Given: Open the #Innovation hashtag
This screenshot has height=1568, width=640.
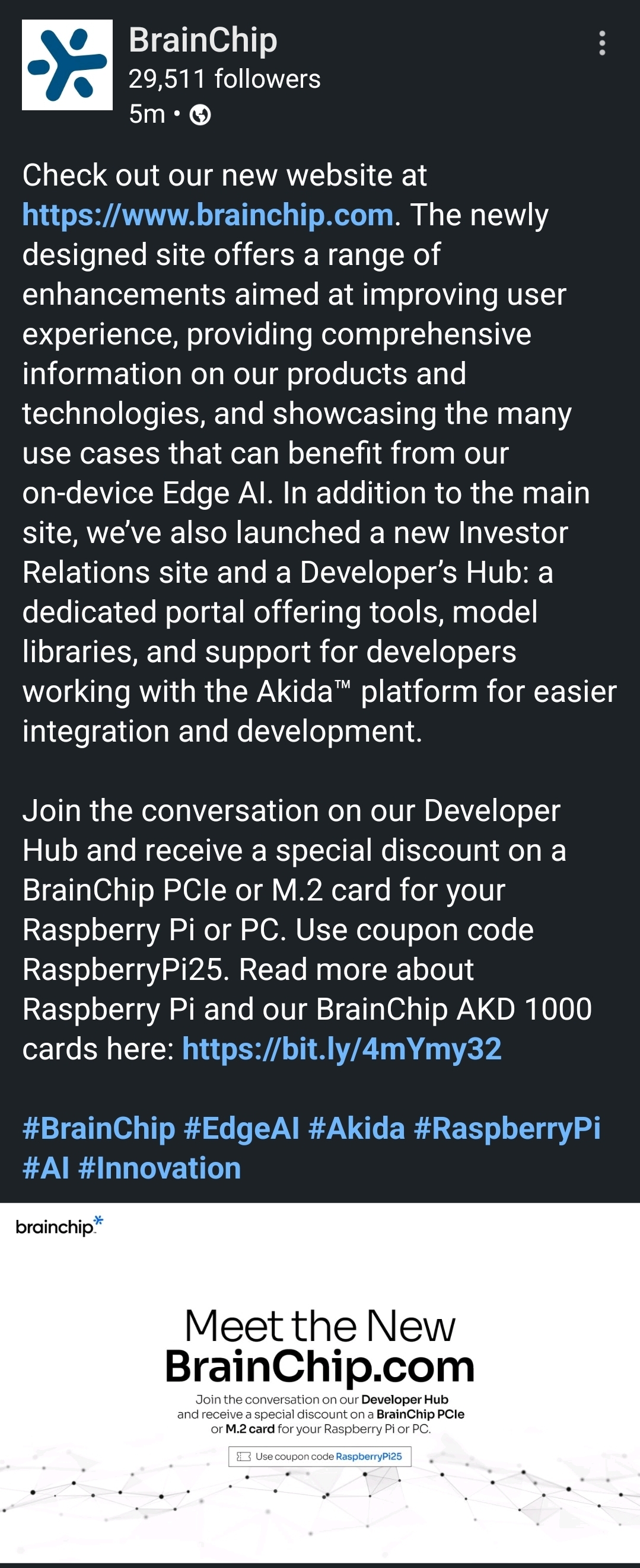Looking at the screenshot, I should coord(160,1168).
